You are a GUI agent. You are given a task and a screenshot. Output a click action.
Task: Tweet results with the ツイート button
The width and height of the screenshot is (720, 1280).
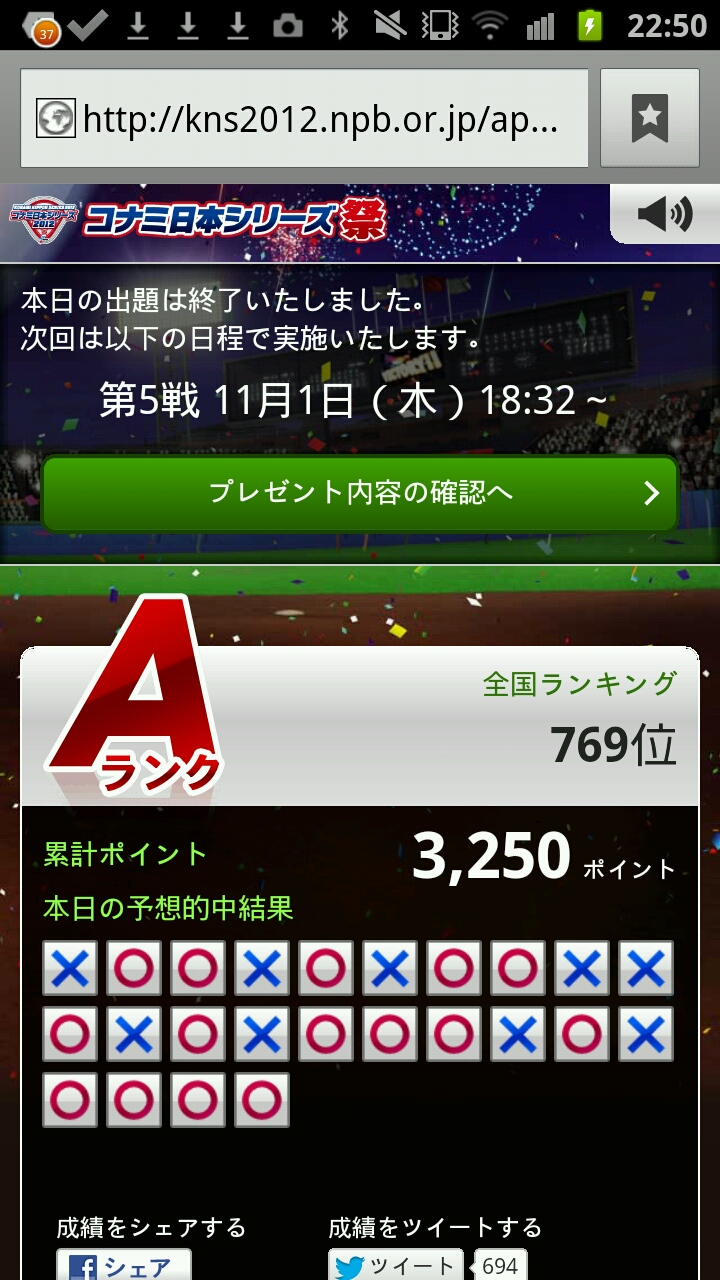click(x=396, y=1265)
